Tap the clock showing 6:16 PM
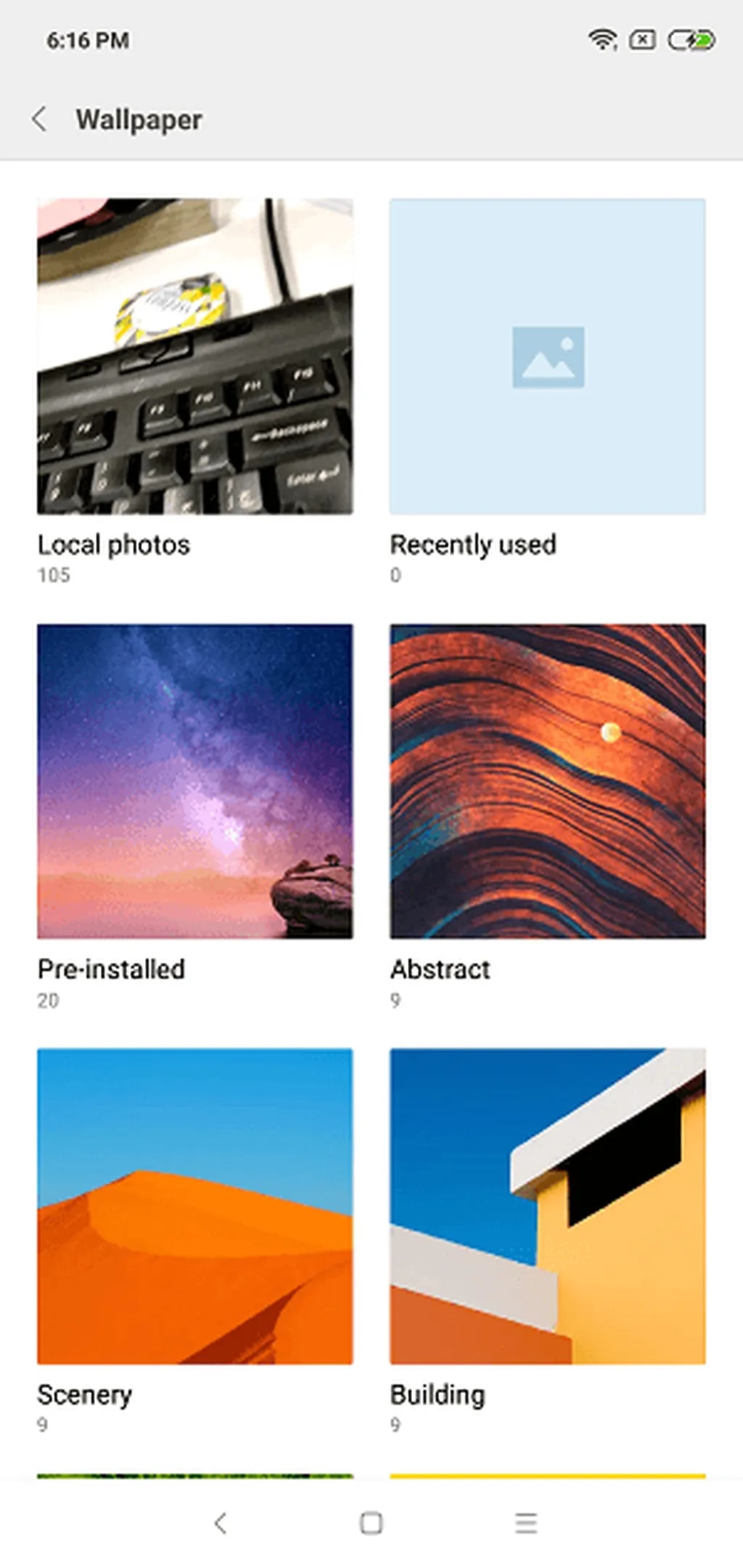This screenshot has width=743, height=1568. point(87,41)
